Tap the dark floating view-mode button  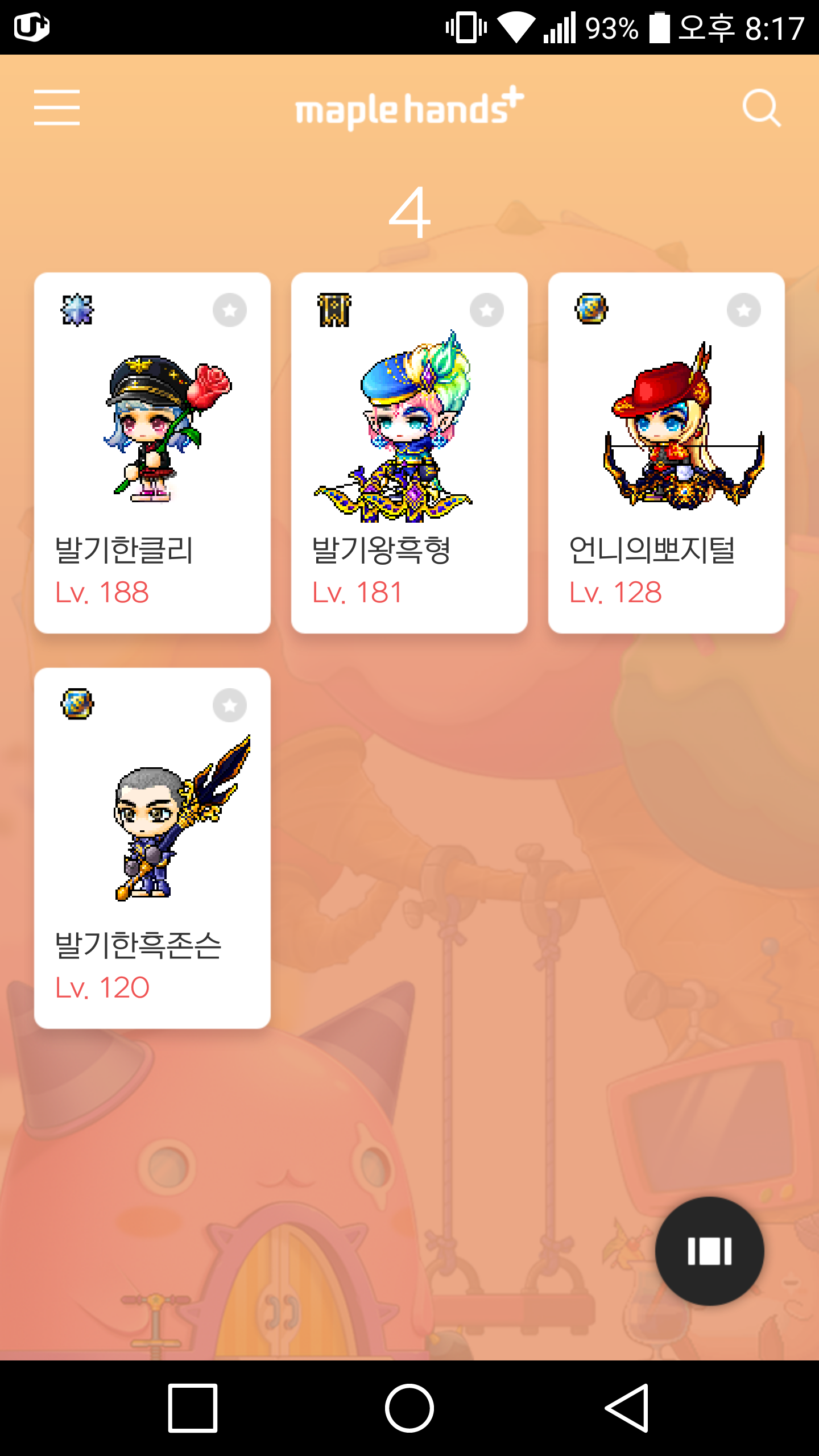point(710,1251)
